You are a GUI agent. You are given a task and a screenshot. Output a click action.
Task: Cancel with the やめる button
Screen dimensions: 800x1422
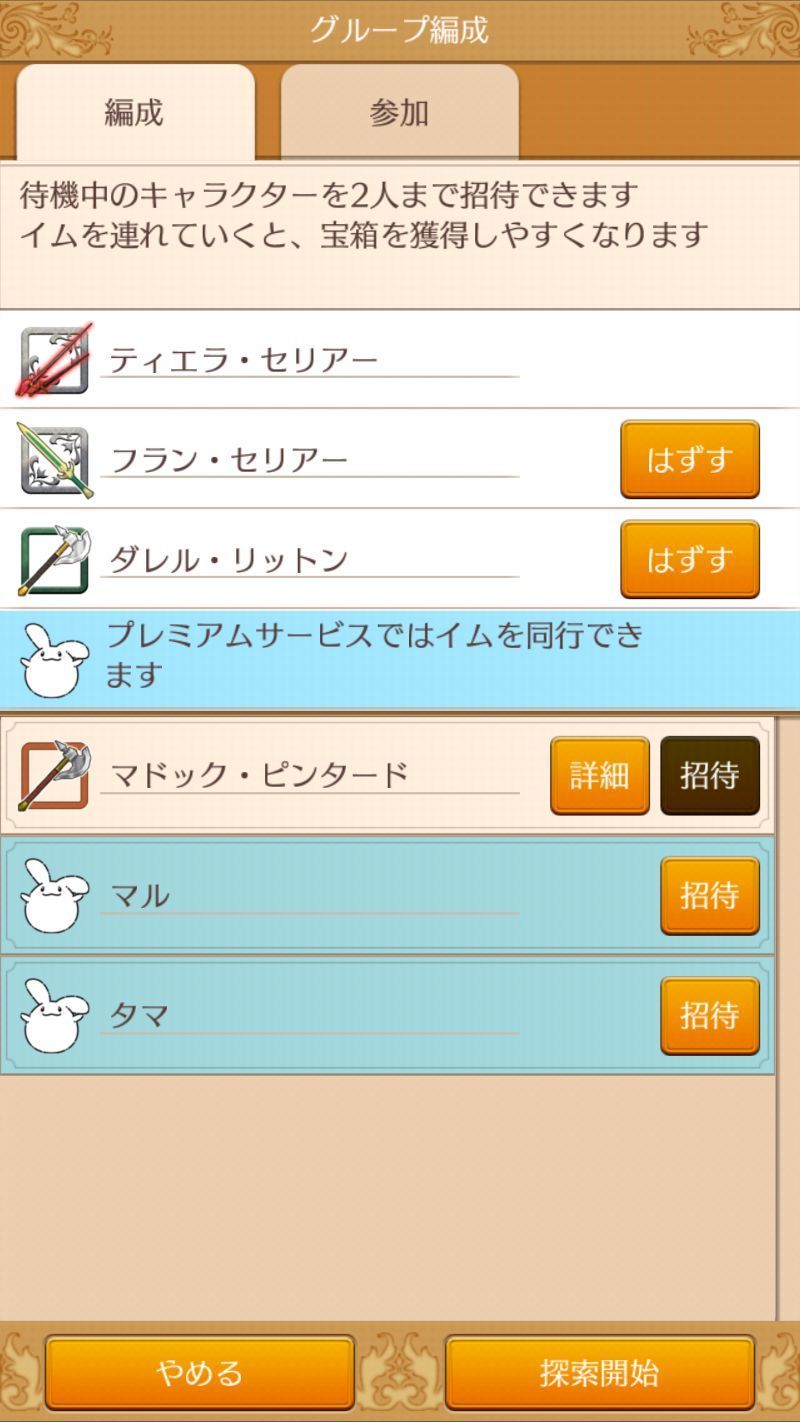(x=199, y=1373)
